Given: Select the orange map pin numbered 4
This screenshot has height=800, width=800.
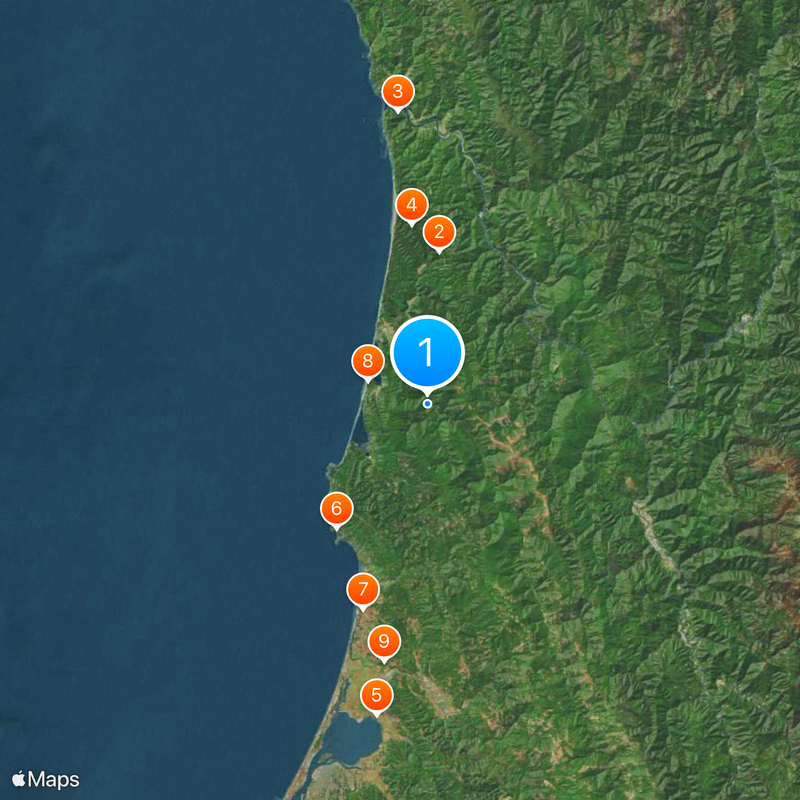Looking at the screenshot, I should point(410,205).
